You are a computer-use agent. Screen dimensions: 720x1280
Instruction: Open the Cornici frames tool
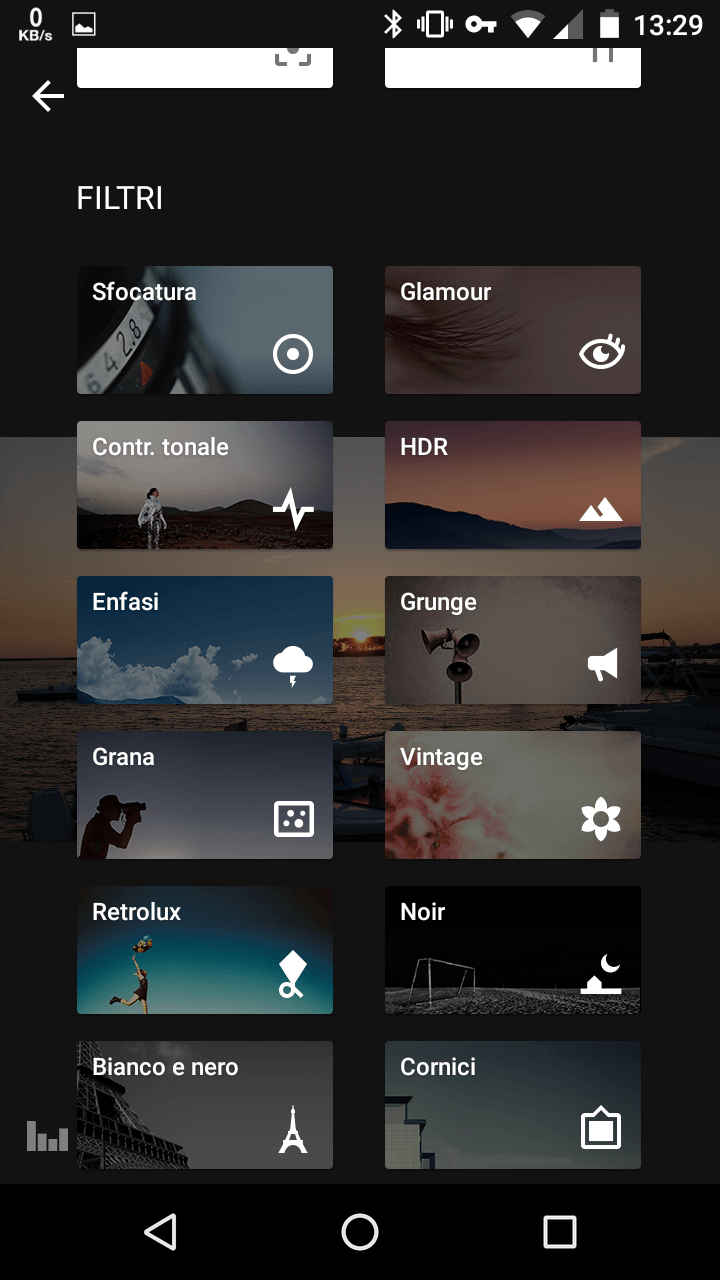tap(513, 1105)
